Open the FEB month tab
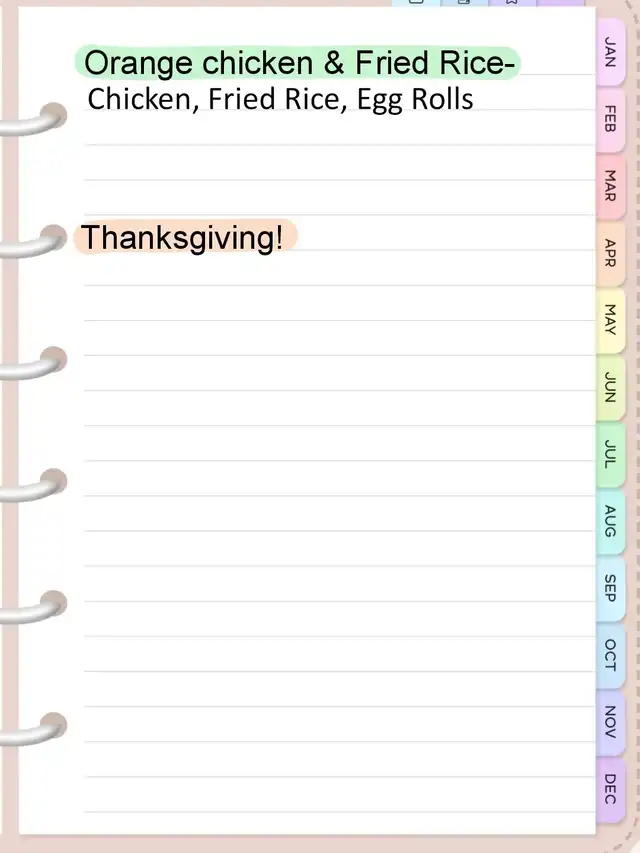This screenshot has width=640, height=853. 610,119
